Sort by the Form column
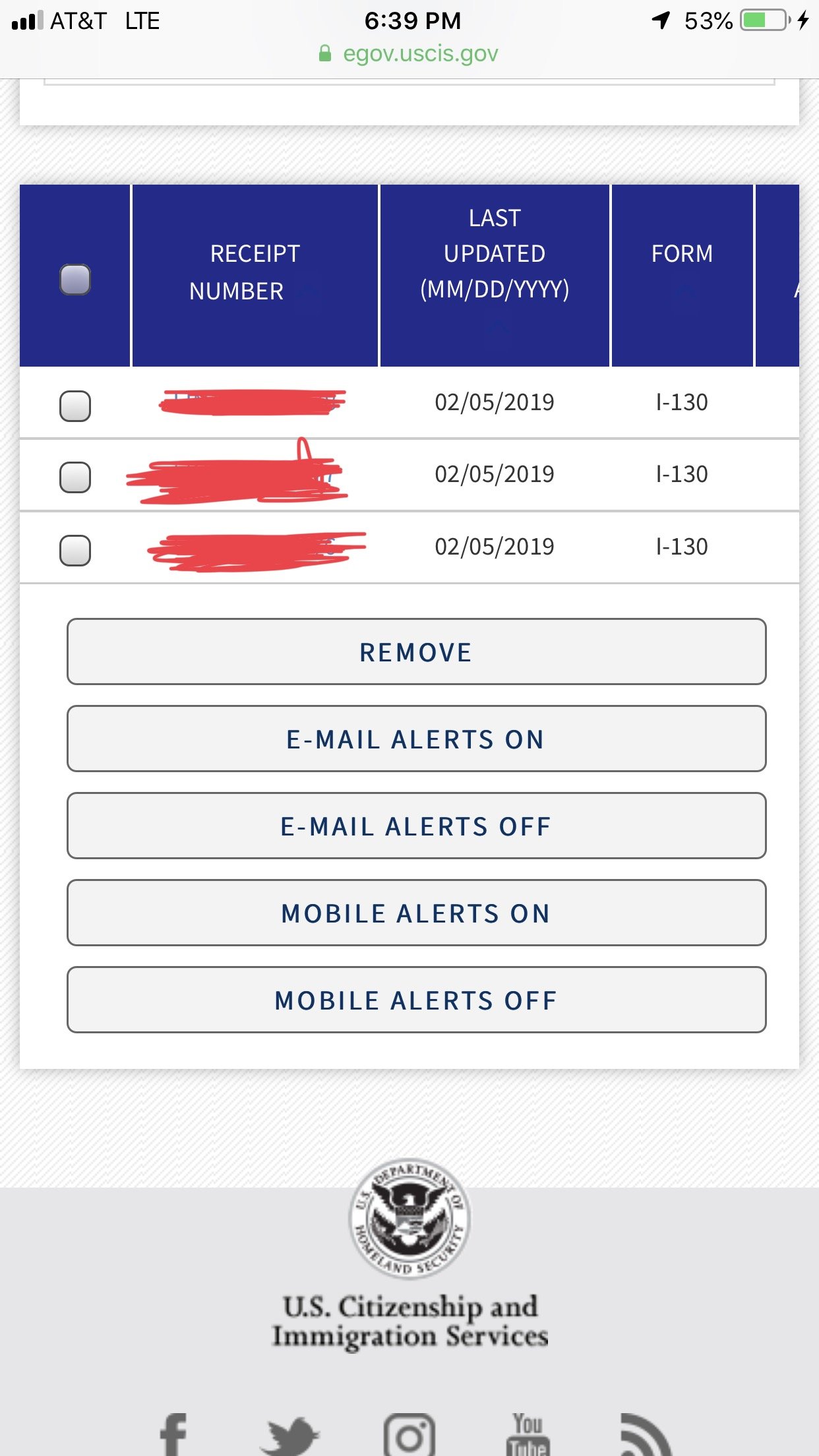 tap(682, 255)
